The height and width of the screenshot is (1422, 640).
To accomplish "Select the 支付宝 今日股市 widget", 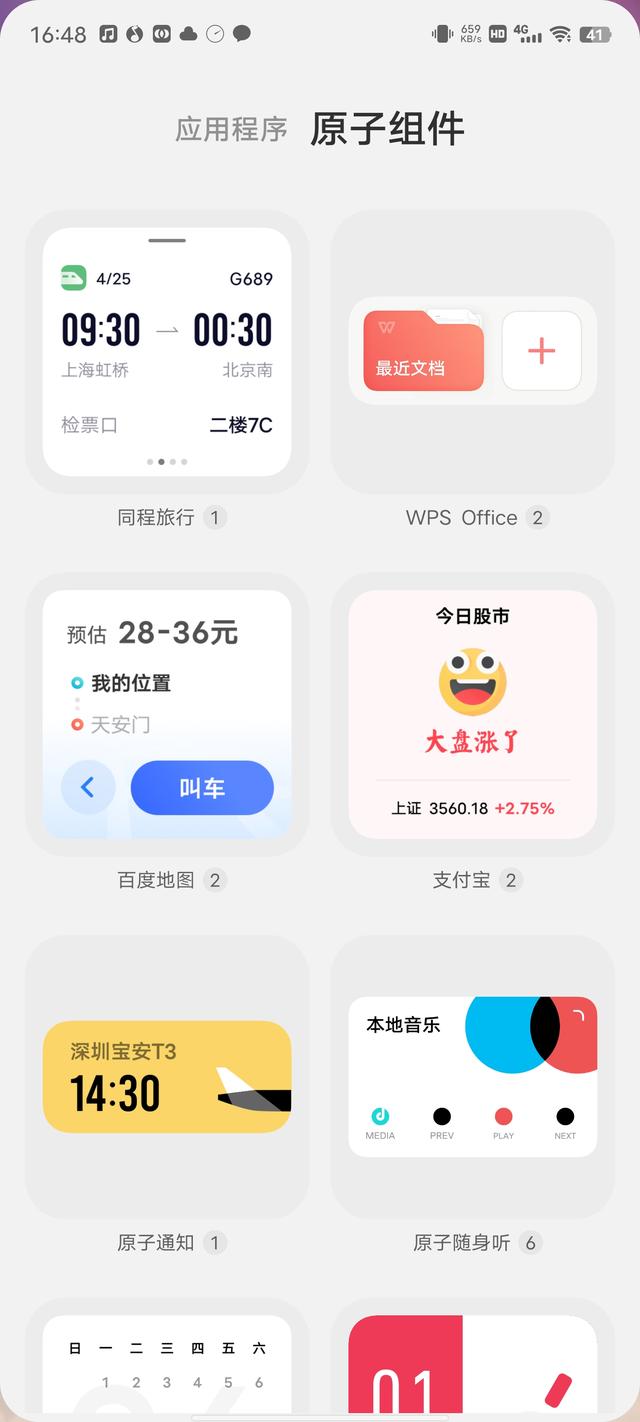I will pyautogui.click(x=472, y=714).
